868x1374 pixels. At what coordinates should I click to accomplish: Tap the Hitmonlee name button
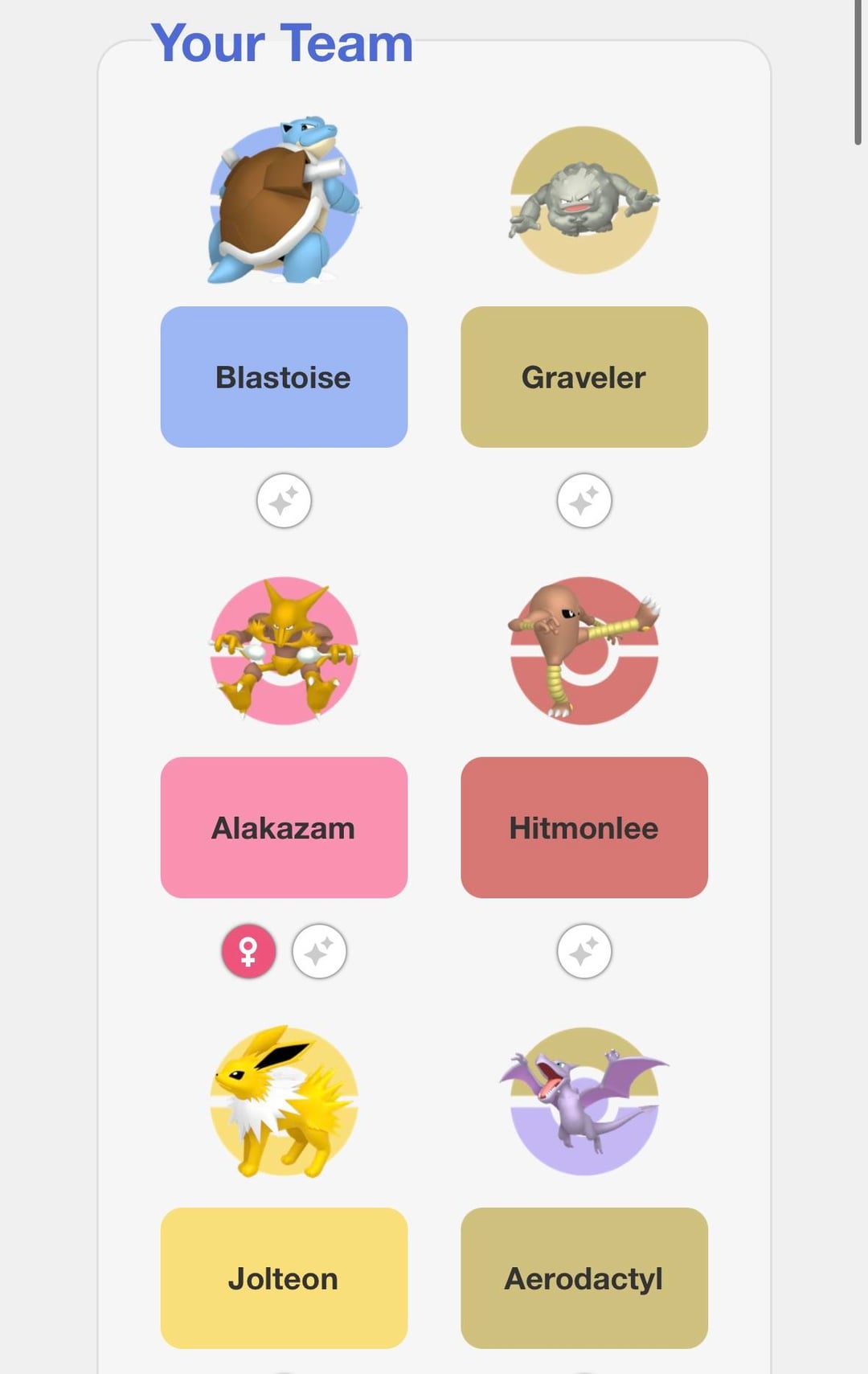point(584,827)
